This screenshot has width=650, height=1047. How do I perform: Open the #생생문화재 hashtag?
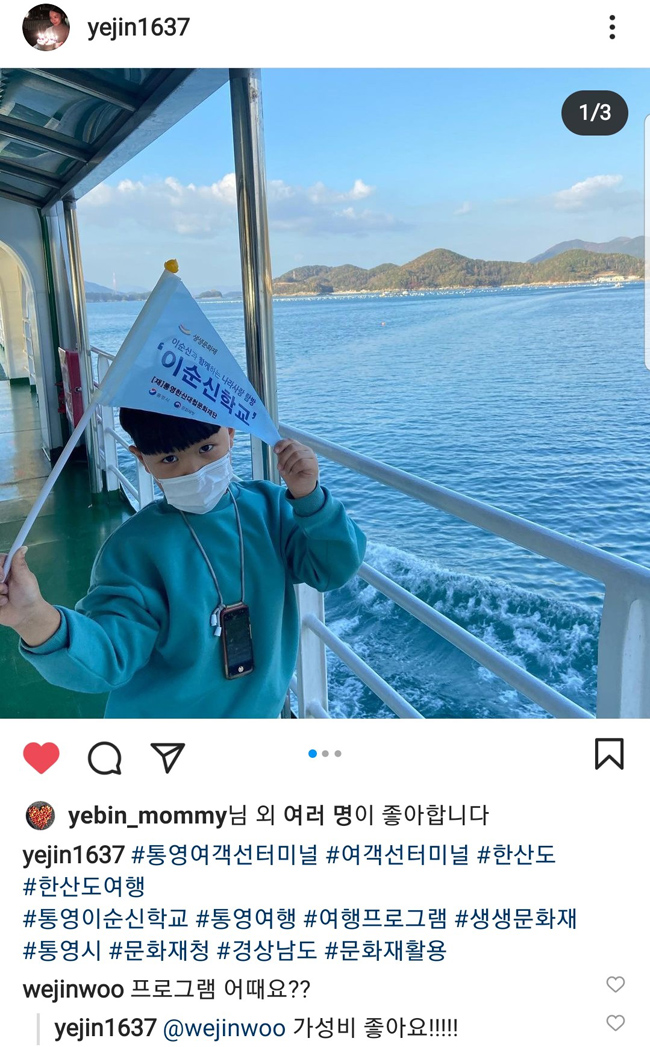pos(516,918)
